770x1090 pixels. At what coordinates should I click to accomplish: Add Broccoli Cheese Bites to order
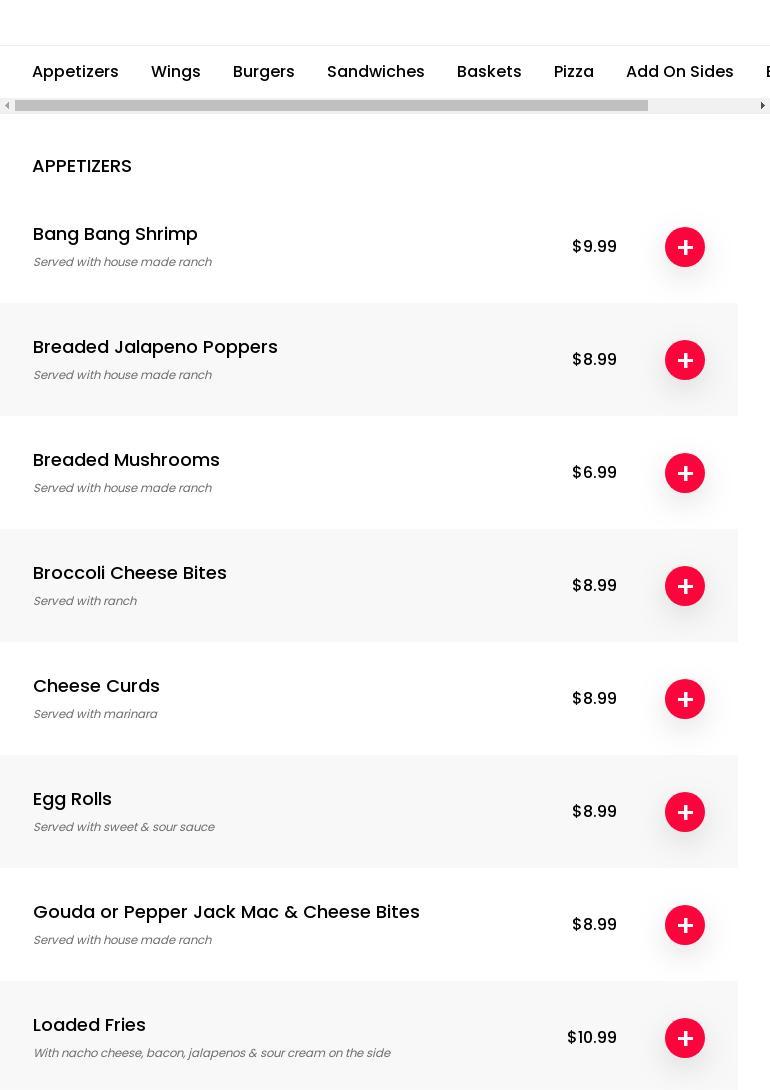pyautogui.click(x=685, y=586)
